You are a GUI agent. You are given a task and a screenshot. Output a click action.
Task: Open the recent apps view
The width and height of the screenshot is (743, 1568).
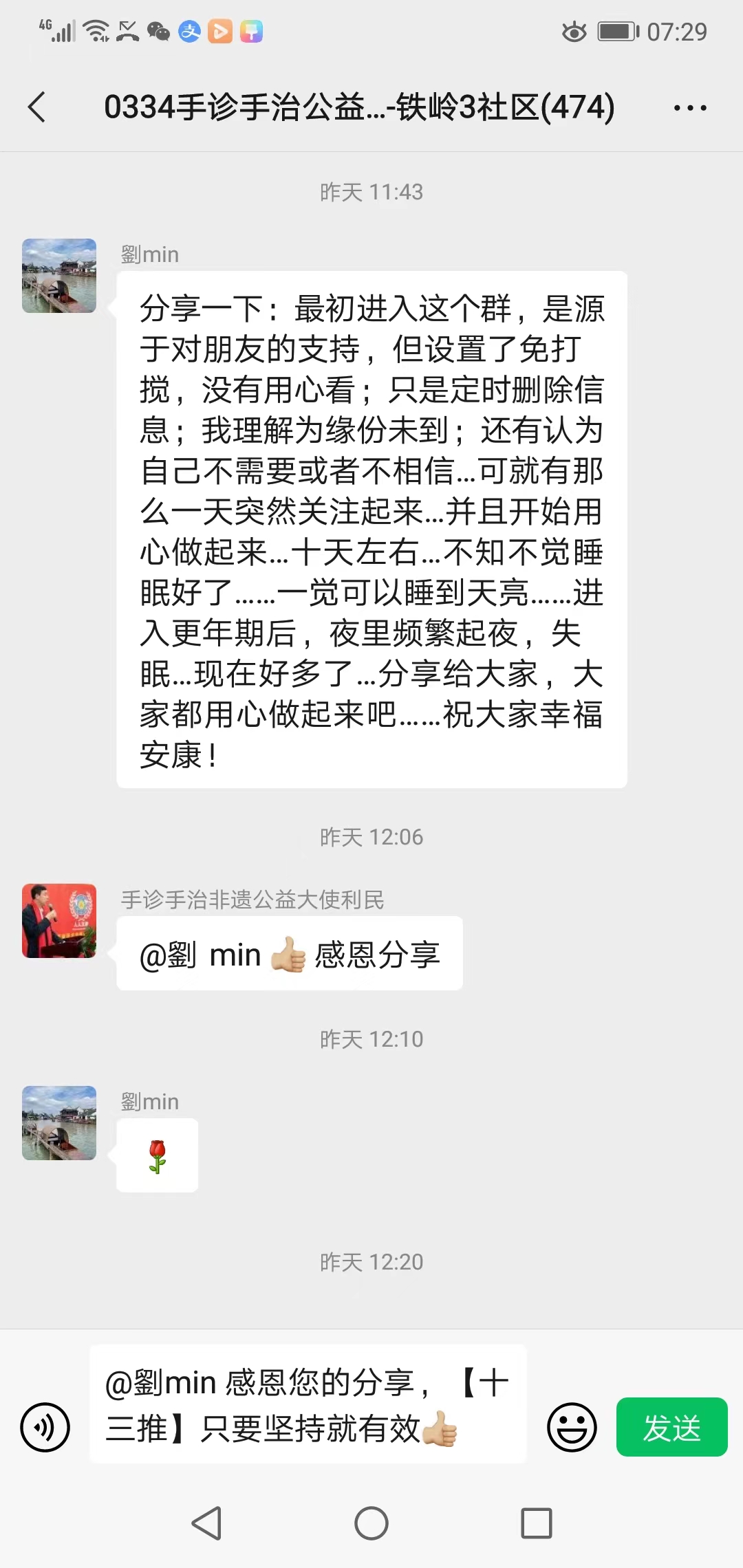point(537,1523)
